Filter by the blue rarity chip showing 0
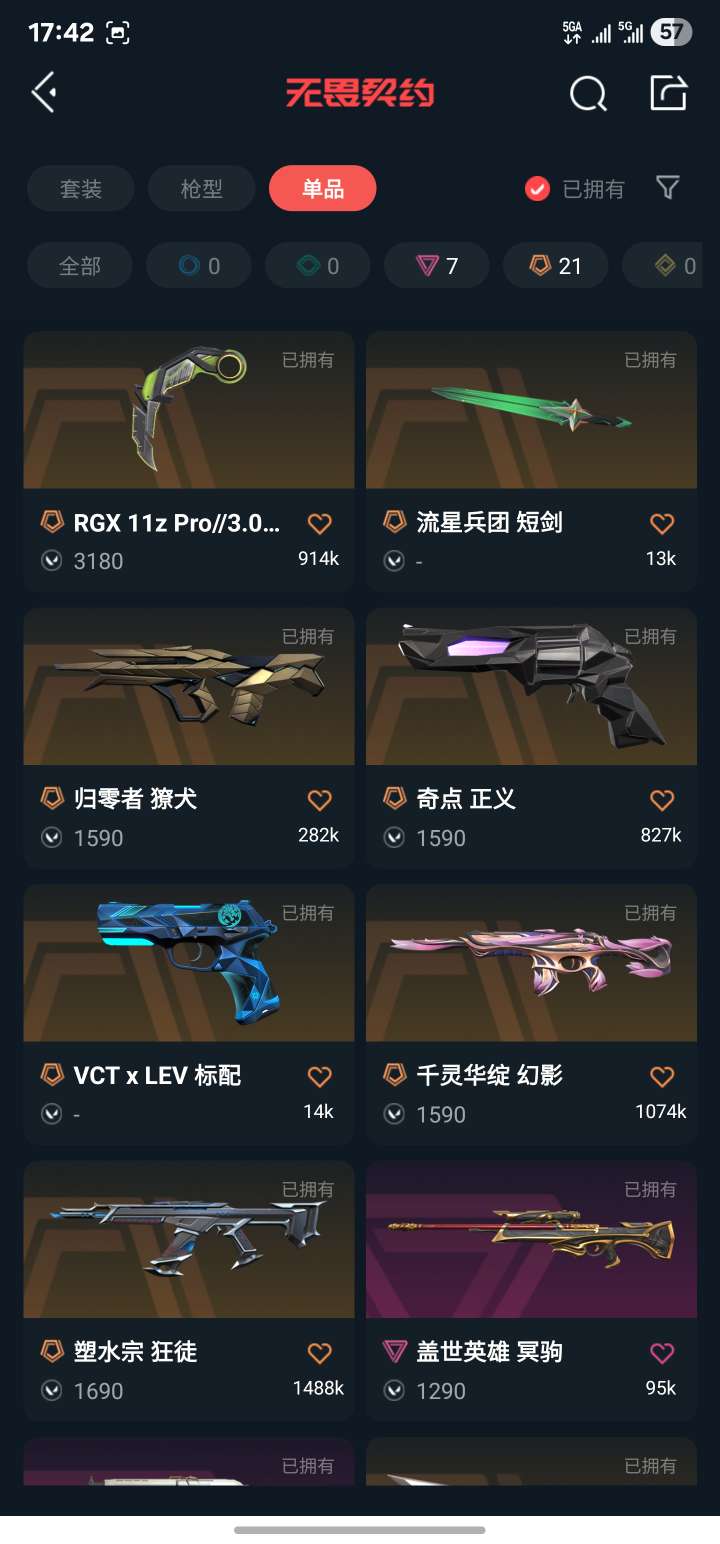 click(199, 266)
